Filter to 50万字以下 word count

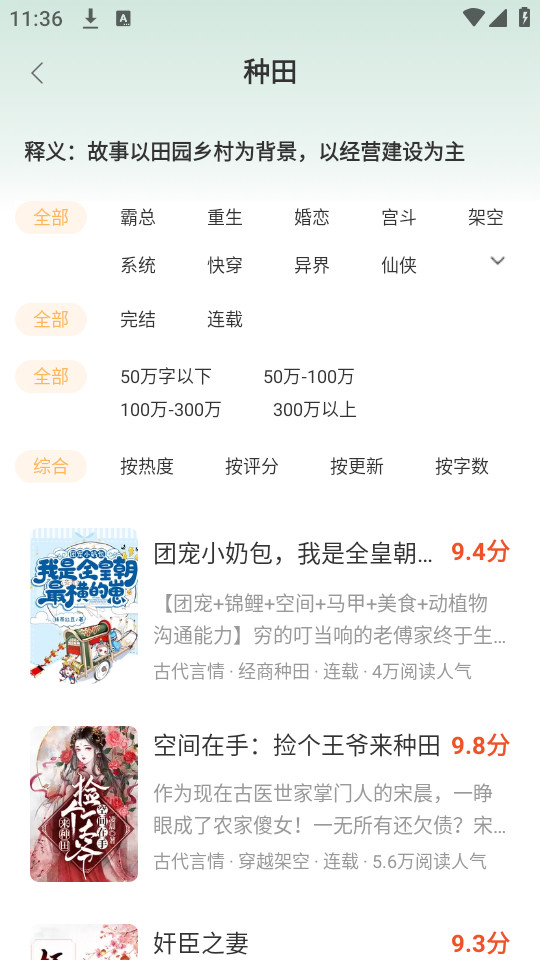click(x=166, y=377)
